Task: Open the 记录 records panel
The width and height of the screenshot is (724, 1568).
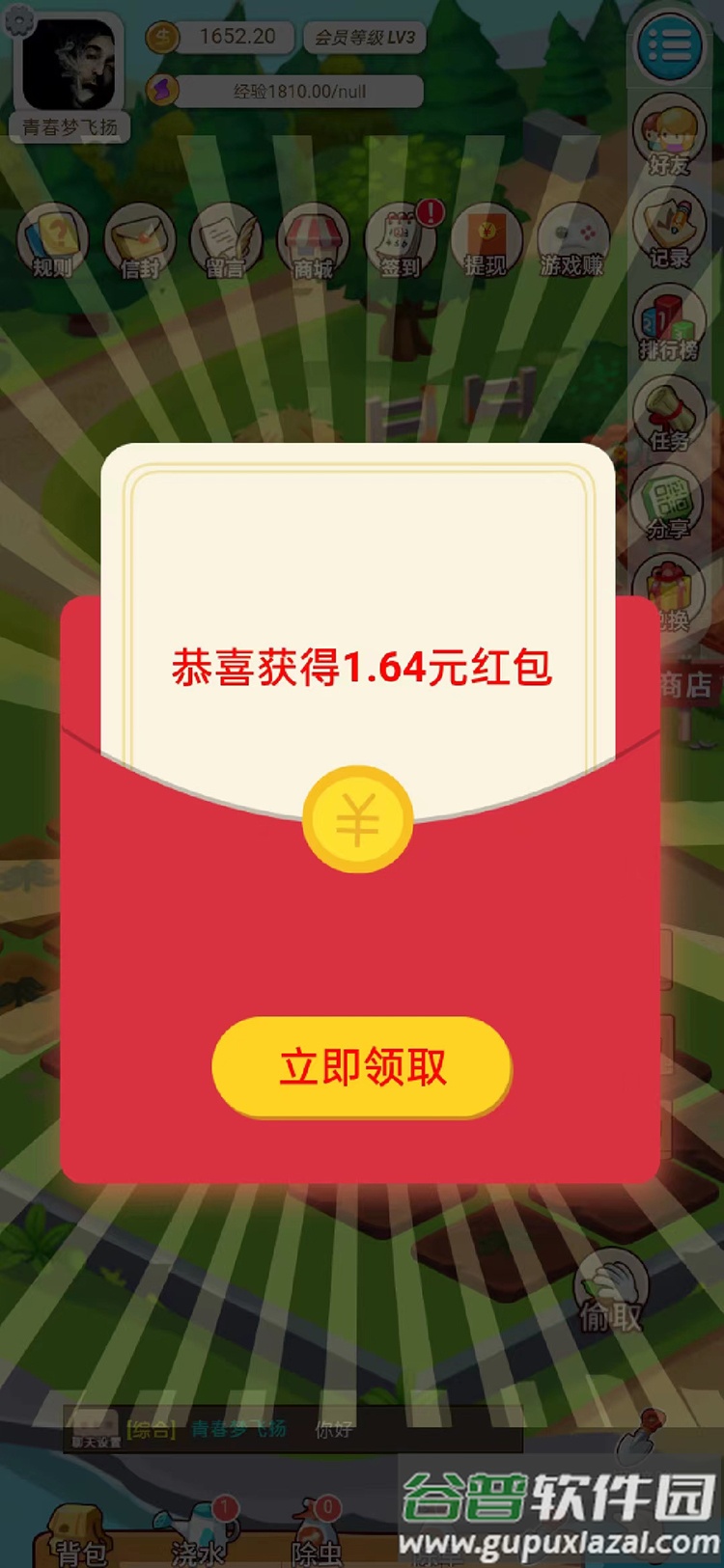Action: [670, 230]
